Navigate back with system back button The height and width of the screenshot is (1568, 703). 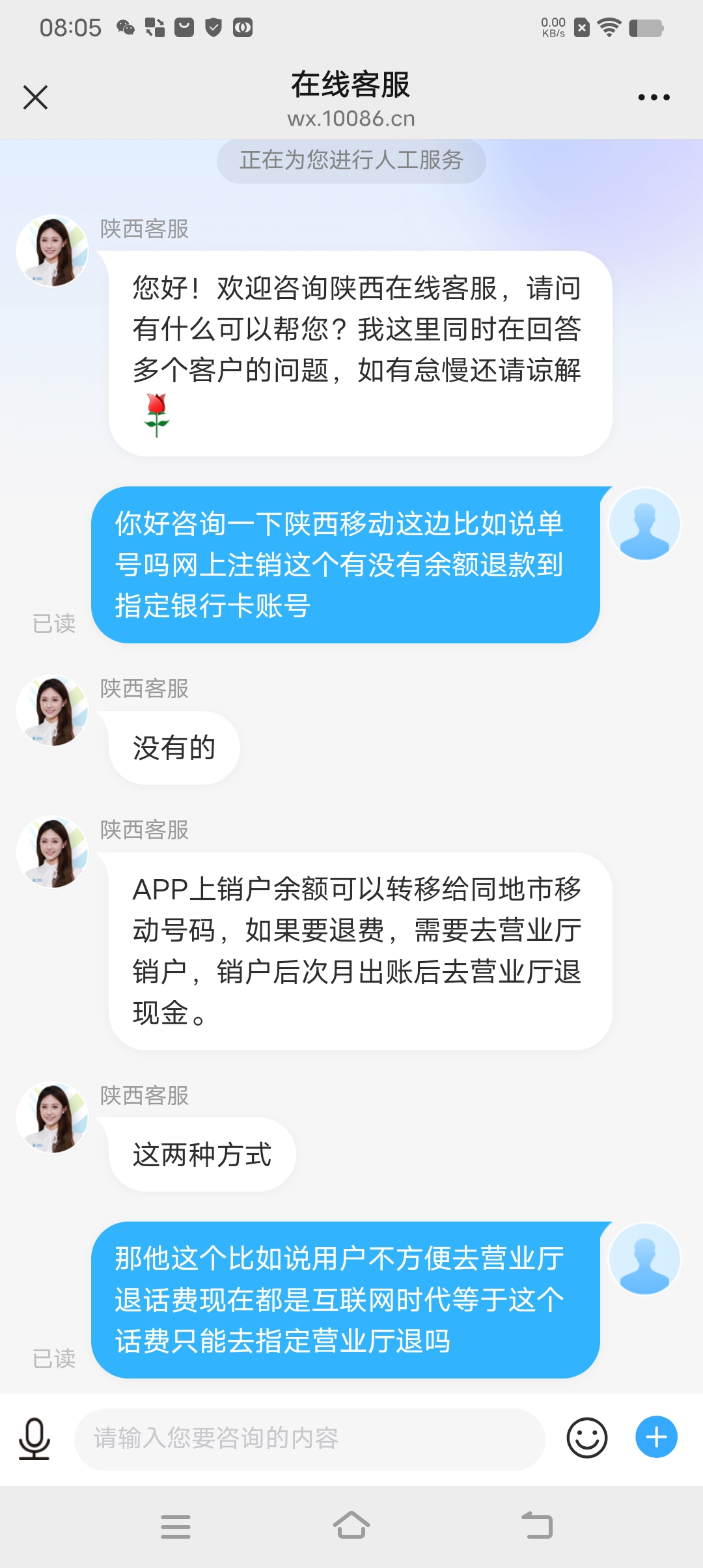(537, 1526)
